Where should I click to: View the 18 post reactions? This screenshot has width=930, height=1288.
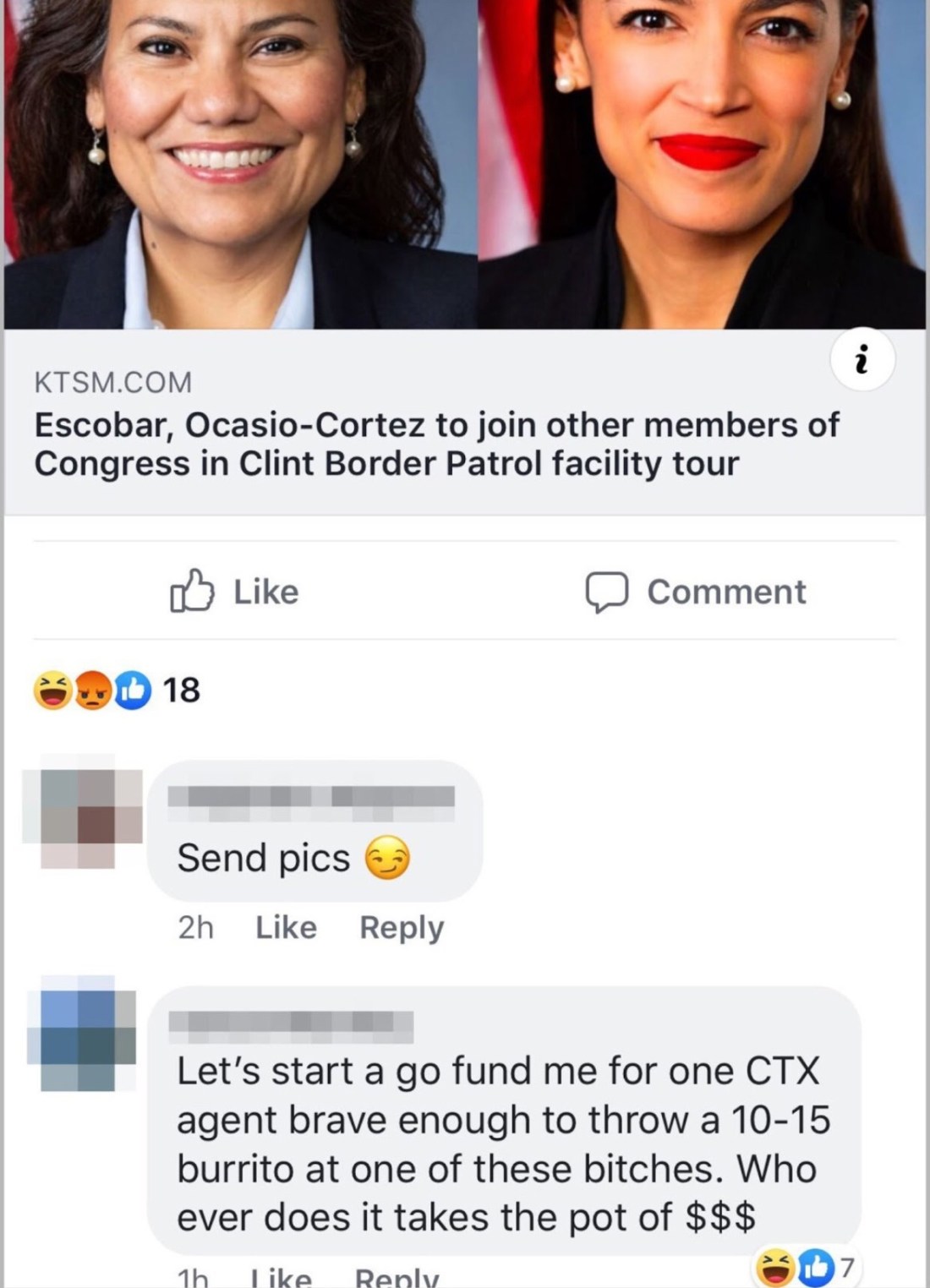point(118,690)
